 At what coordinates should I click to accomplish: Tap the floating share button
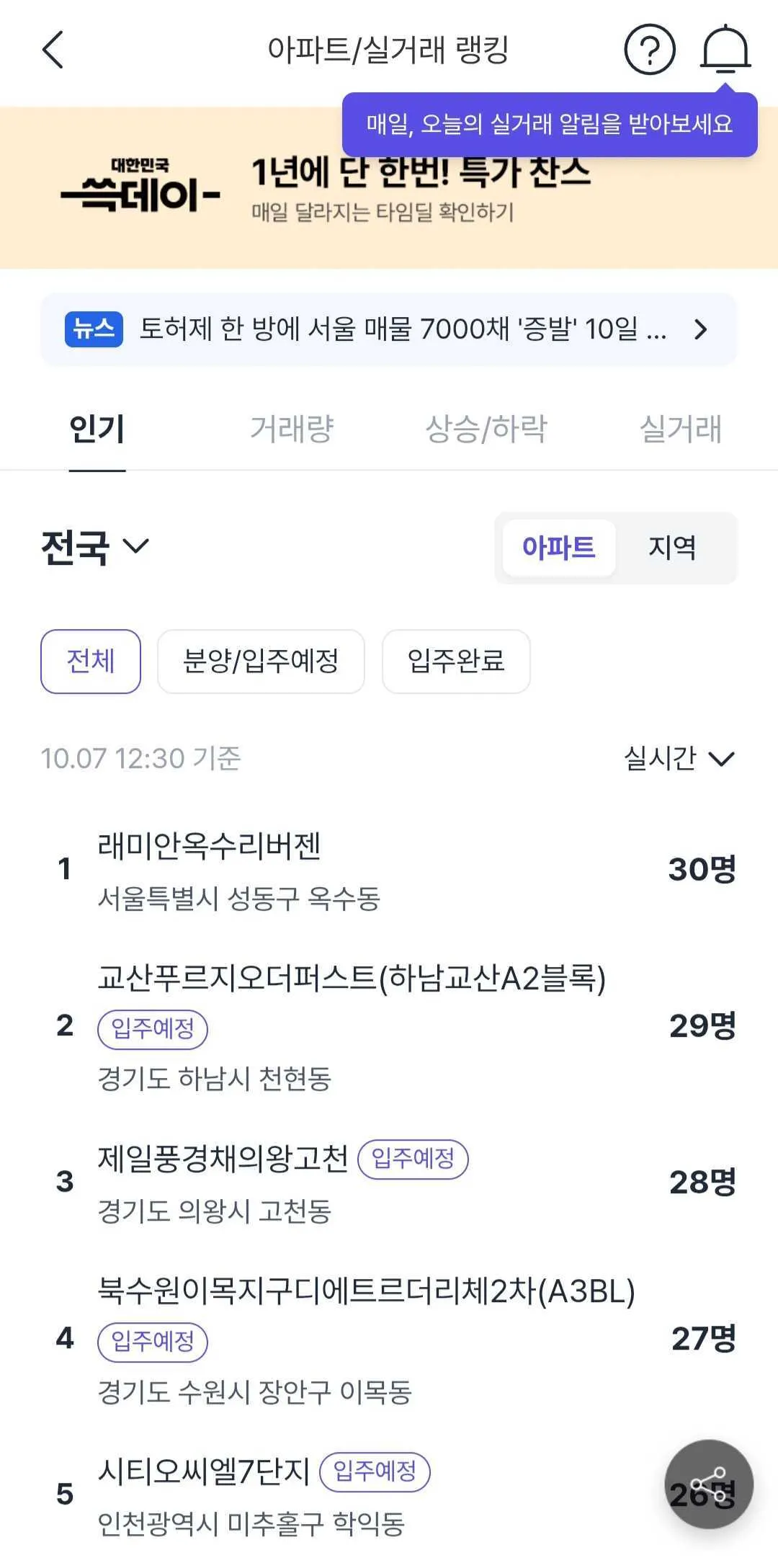pyautogui.click(x=709, y=1484)
